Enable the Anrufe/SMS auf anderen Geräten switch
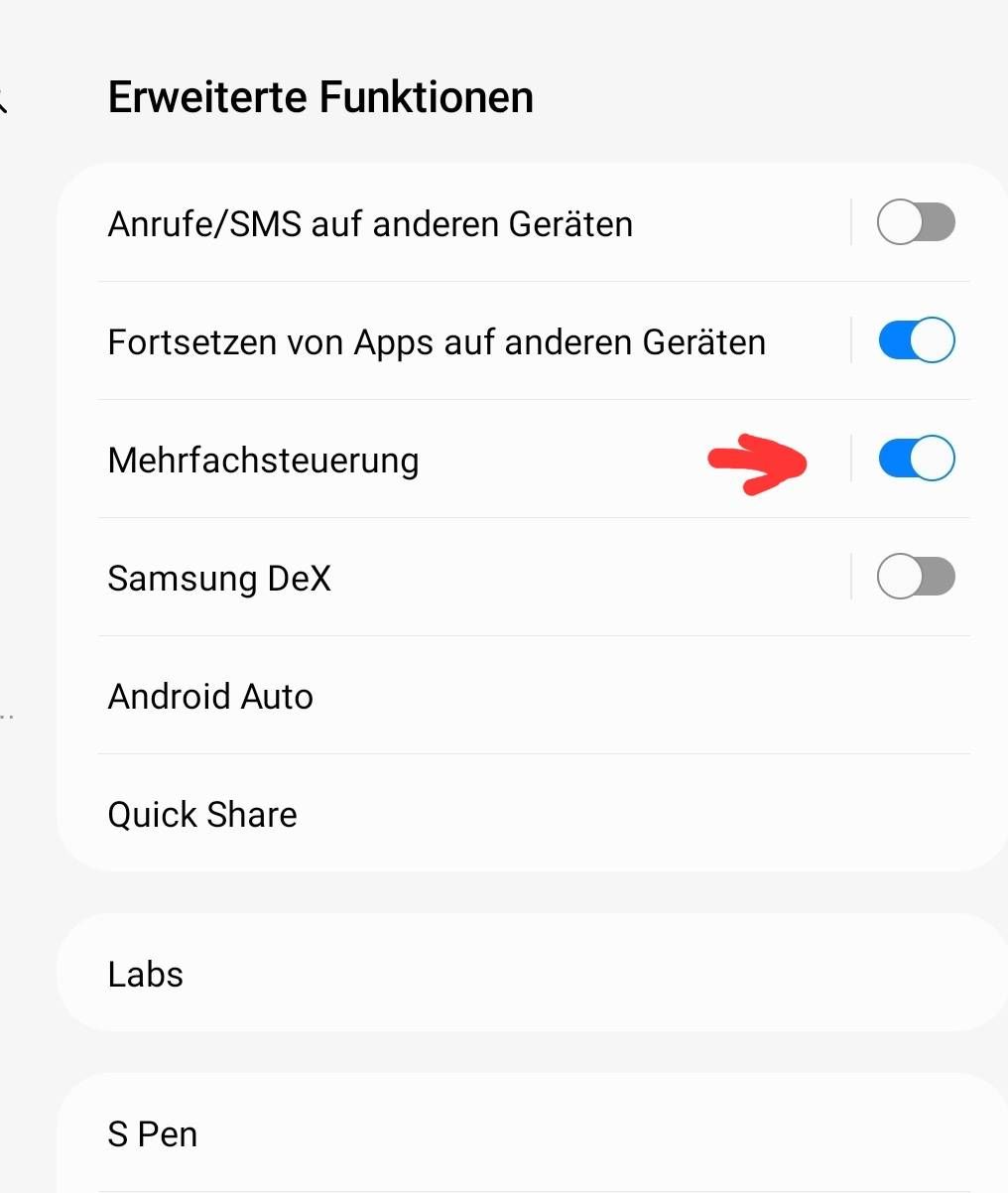 (x=916, y=223)
